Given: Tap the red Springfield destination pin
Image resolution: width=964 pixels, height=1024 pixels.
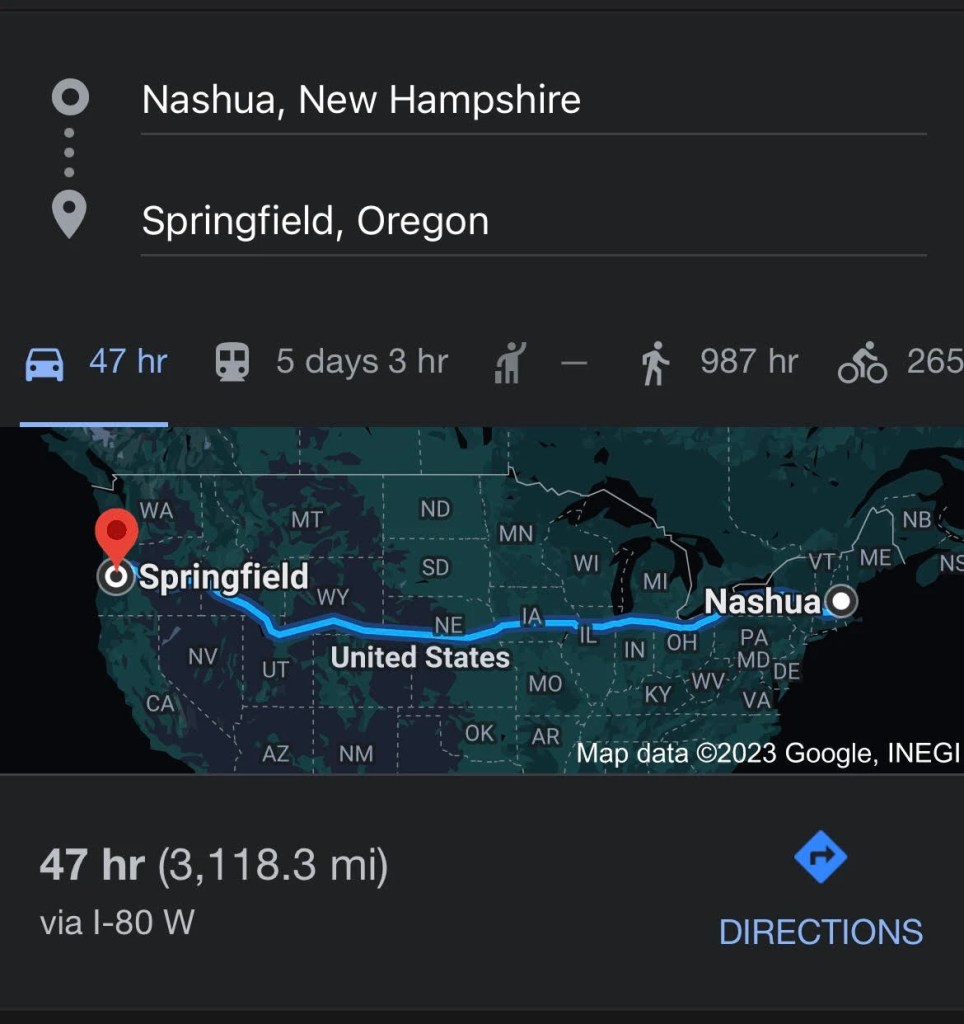Looking at the screenshot, I should click(117, 538).
